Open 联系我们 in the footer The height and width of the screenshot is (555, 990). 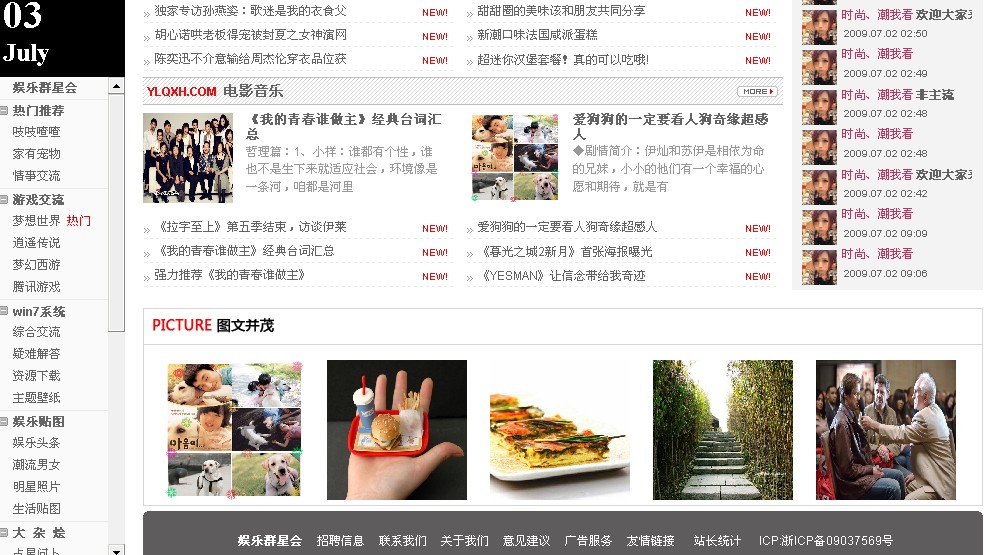(402, 541)
